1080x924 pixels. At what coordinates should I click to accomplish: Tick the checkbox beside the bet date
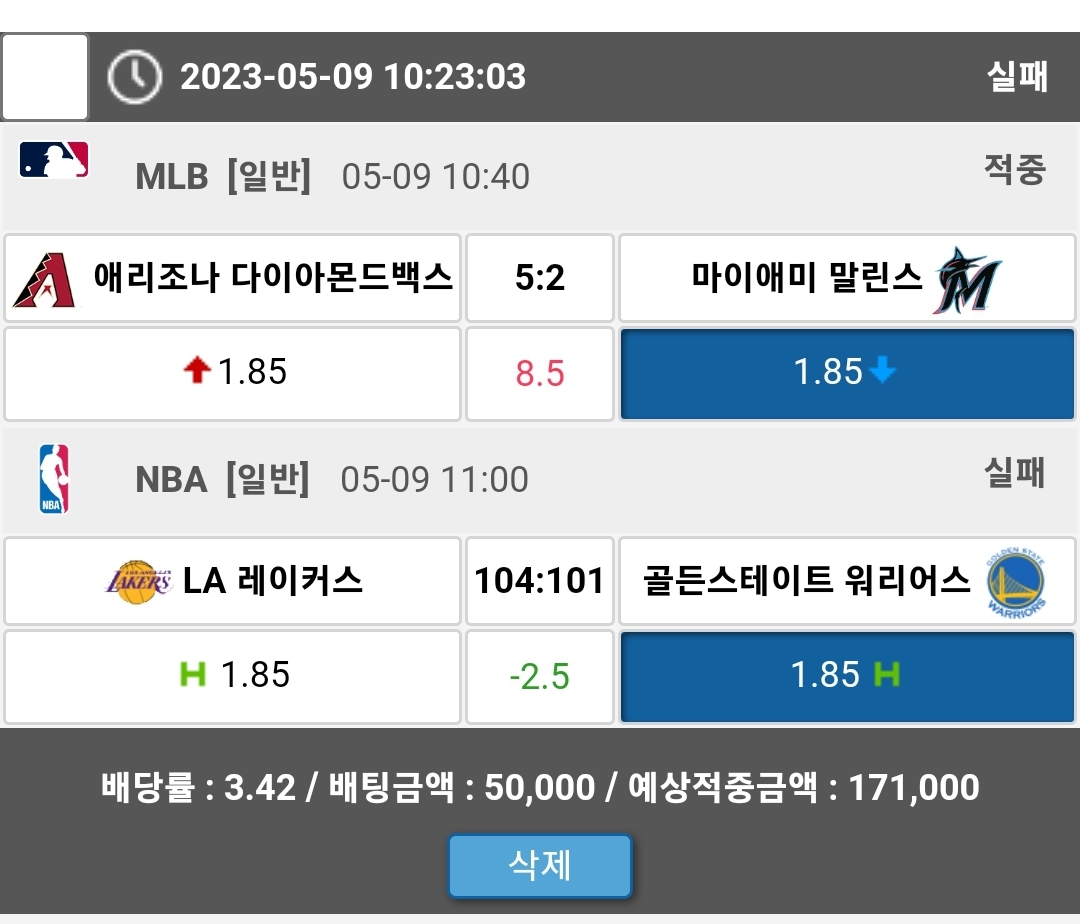tap(45, 77)
